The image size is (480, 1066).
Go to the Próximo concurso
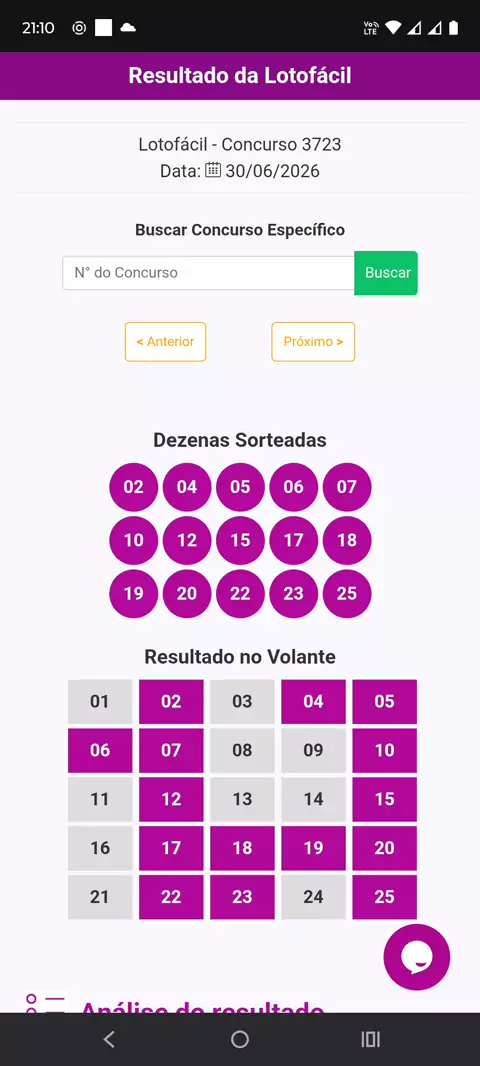pyautogui.click(x=313, y=341)
